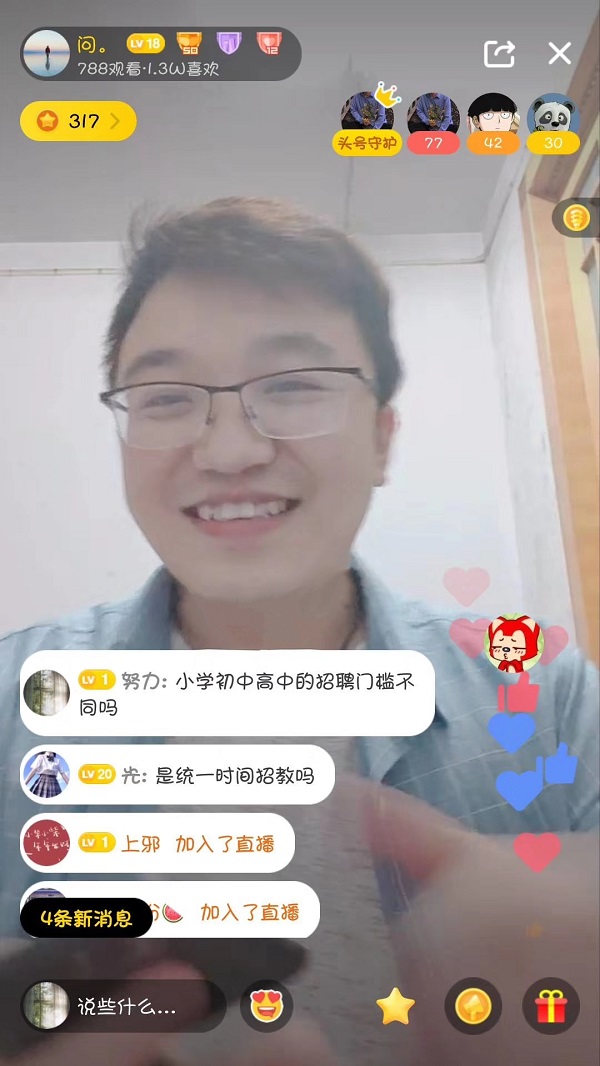
Task: Open the 3/7 star task pill
Action: 78,121
